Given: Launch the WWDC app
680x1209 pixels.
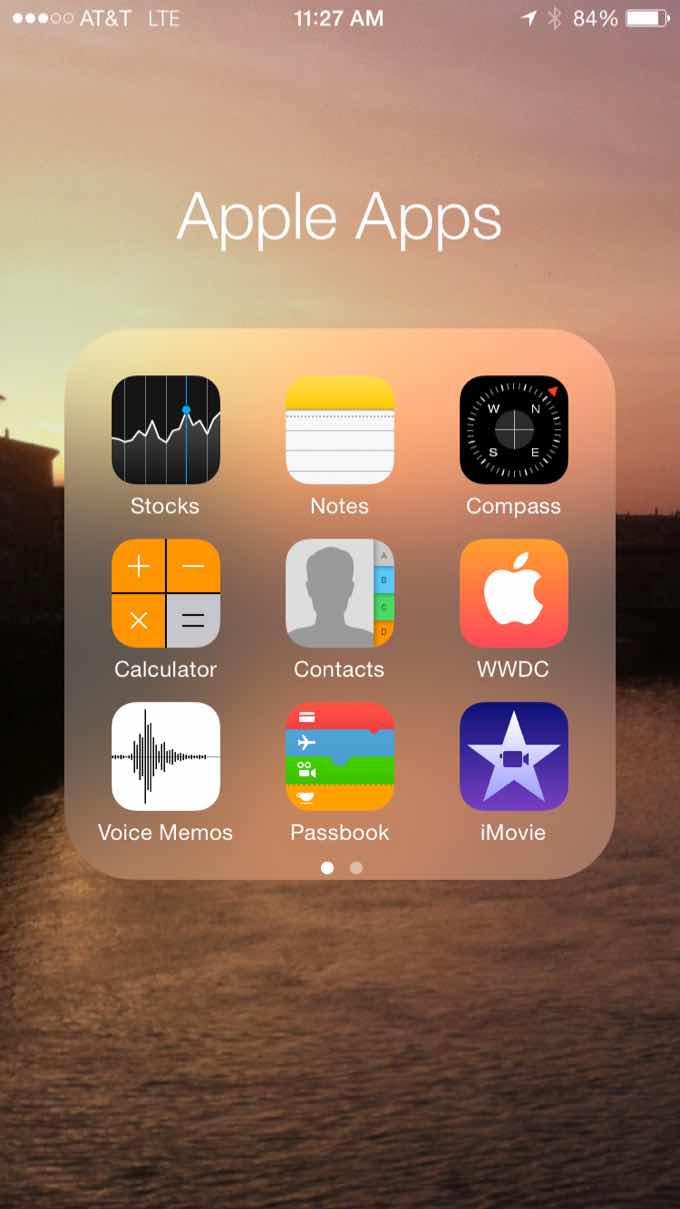Looking at the screenshot, I should click(x=514, y=593).
